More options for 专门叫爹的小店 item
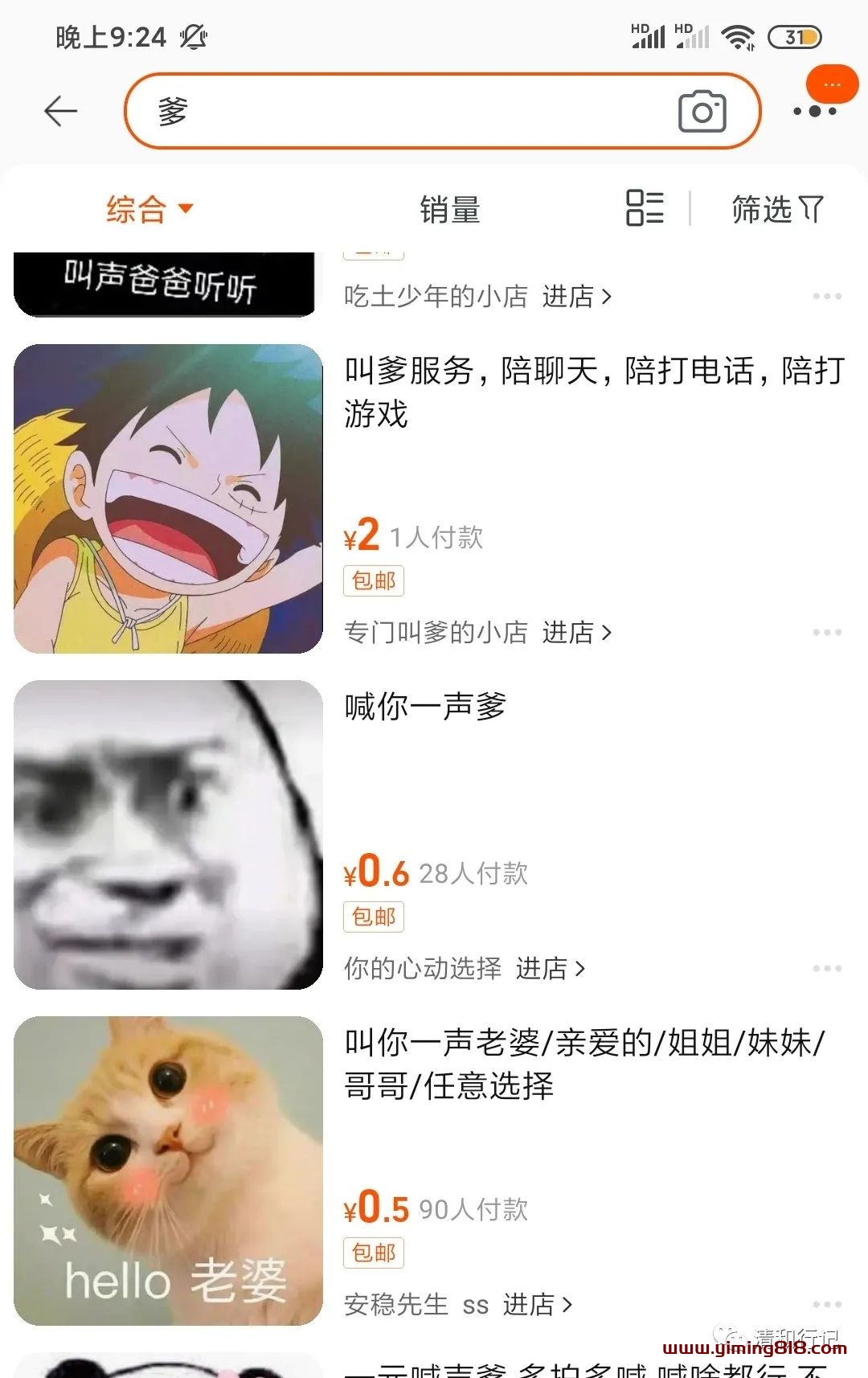Viewport: 868px width, 1378px height. coord(826,633)
